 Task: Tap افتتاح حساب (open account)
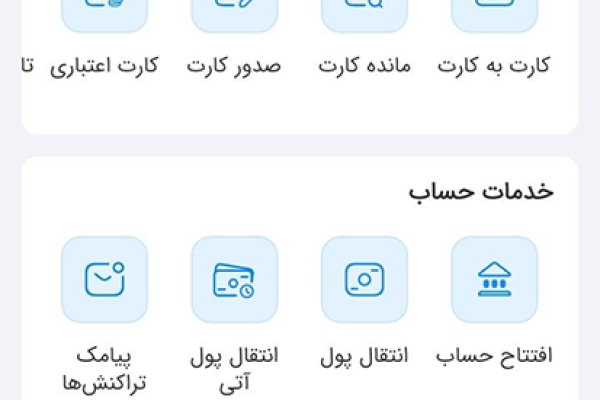[x=494, y=280]
